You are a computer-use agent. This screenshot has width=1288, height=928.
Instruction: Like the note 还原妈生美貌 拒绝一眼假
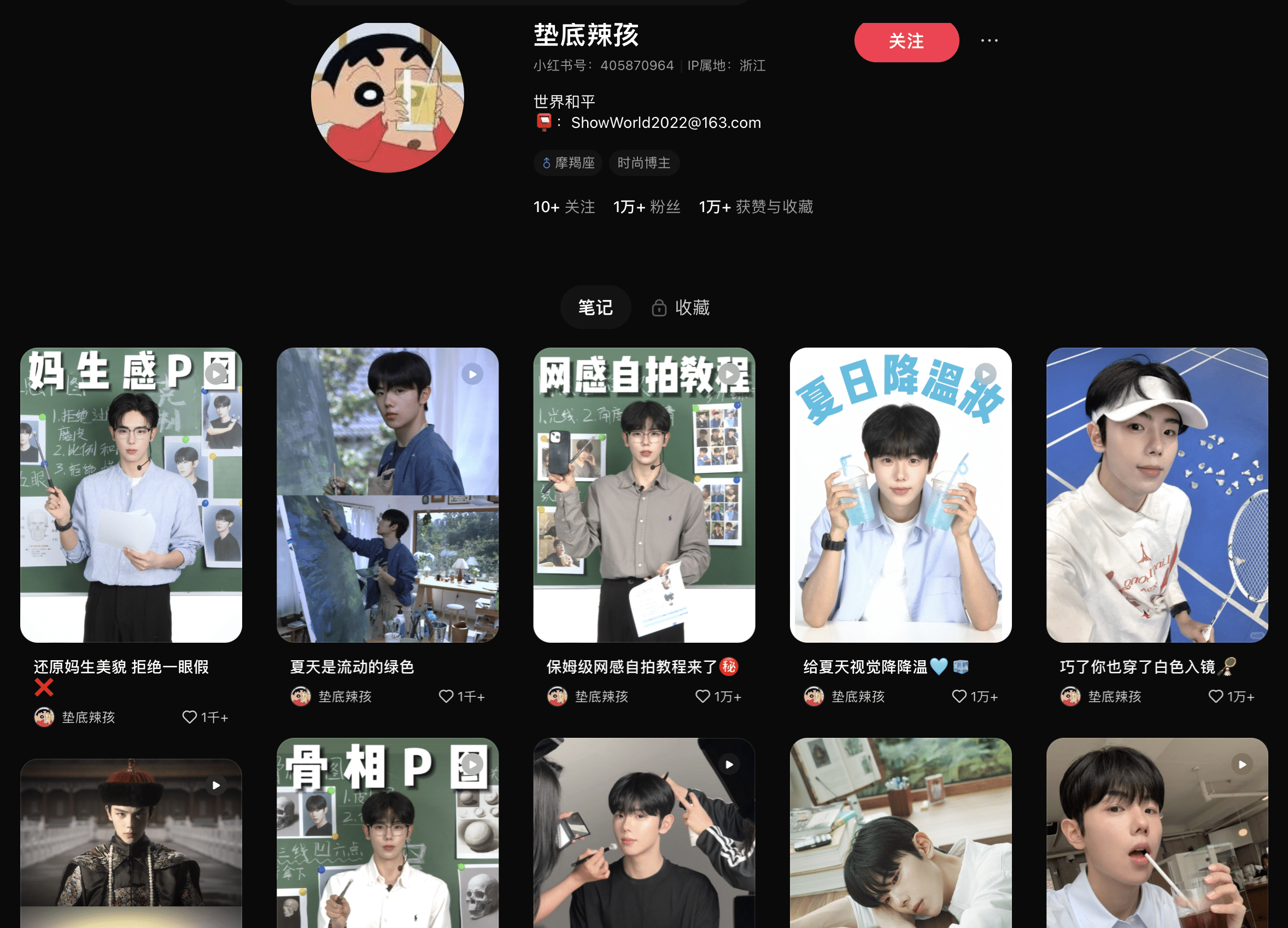[x=190, y=717]
